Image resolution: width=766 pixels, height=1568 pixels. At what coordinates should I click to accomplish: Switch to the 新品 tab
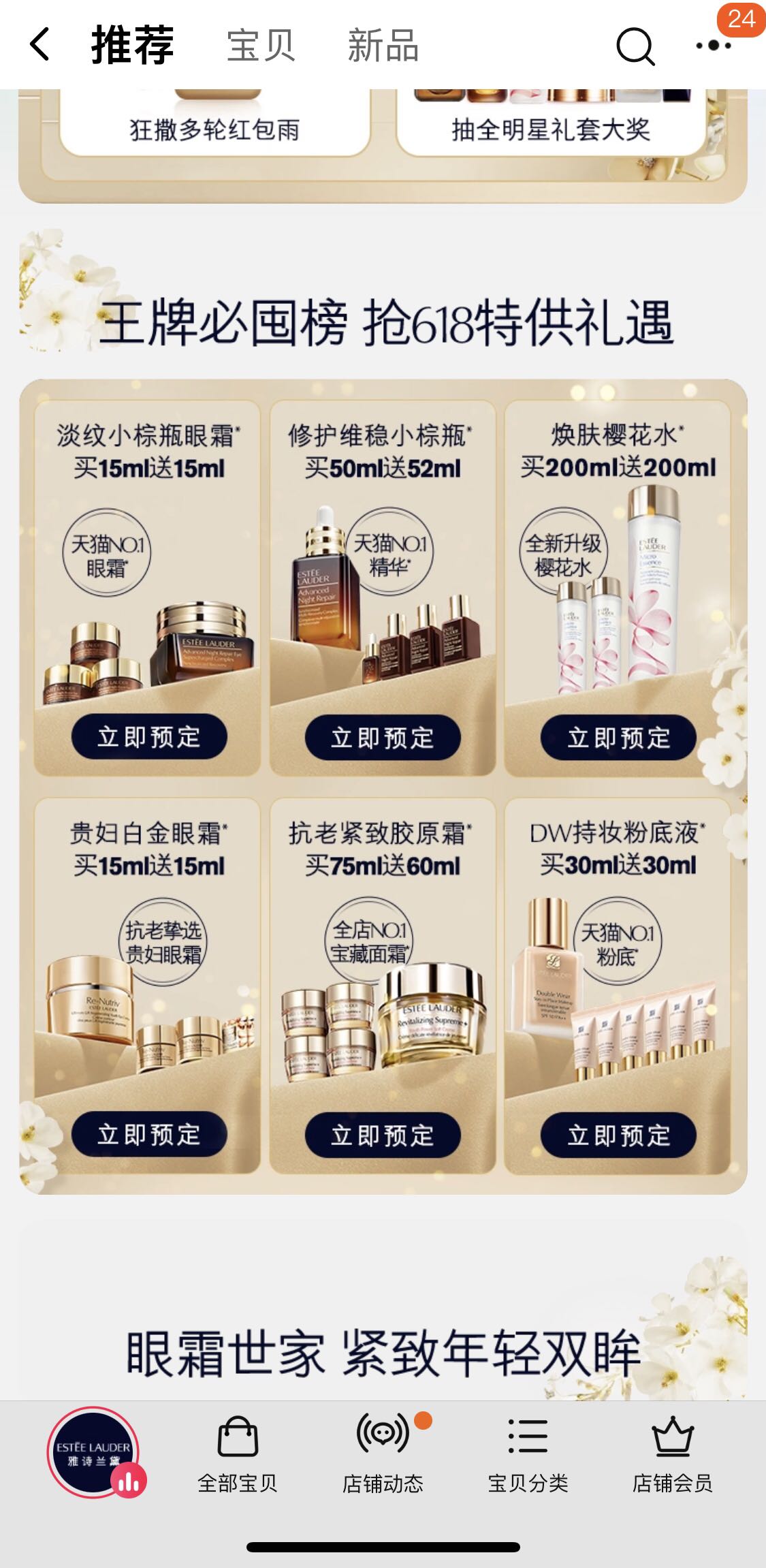[383, 46]
